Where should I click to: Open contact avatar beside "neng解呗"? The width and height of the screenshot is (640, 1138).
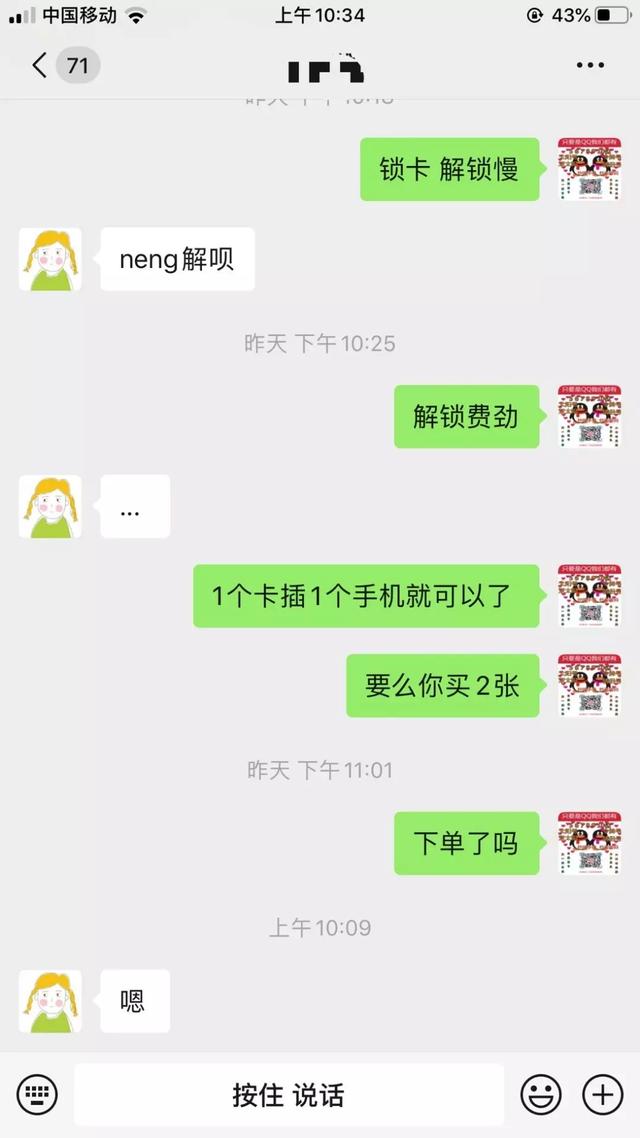click(50, 259)
